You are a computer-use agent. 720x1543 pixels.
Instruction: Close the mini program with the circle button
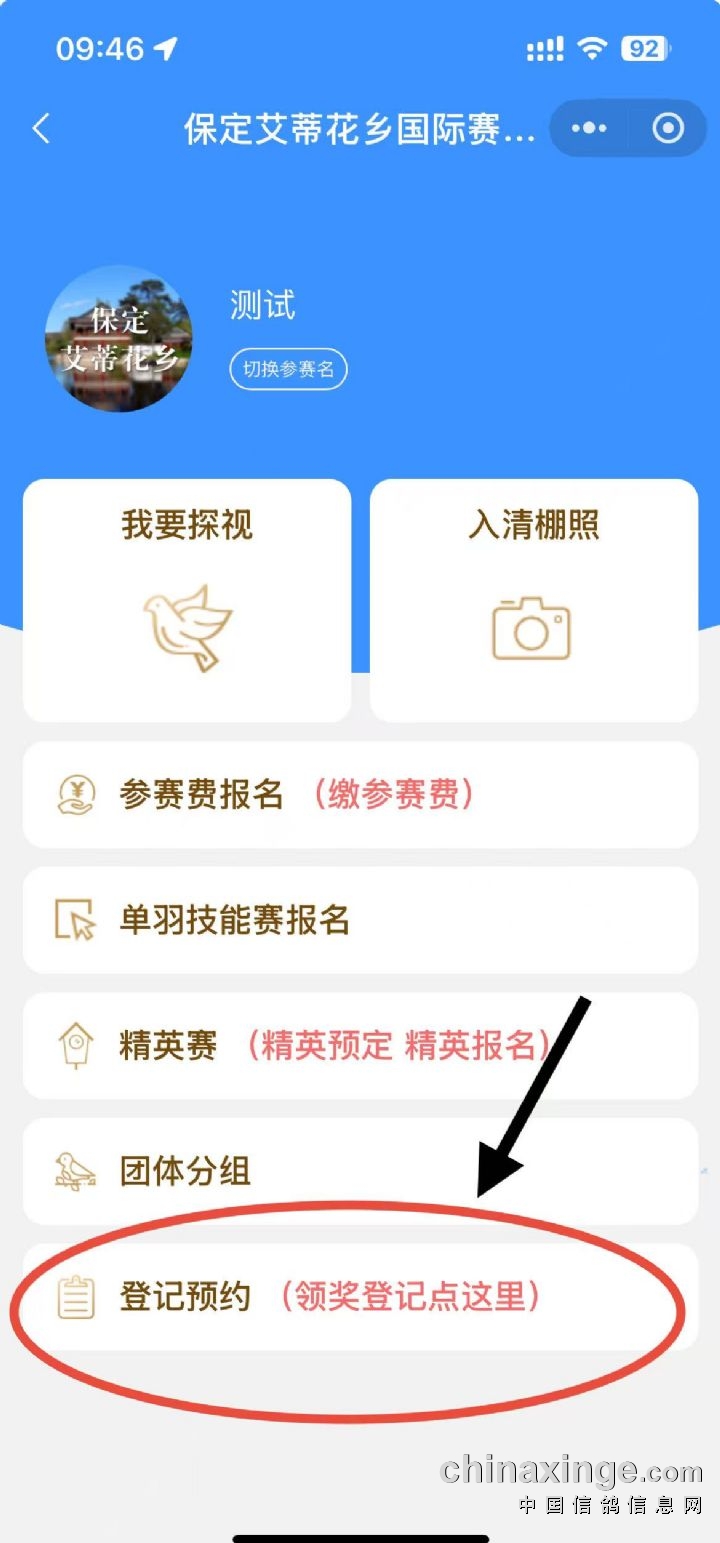tap(668, 129)
